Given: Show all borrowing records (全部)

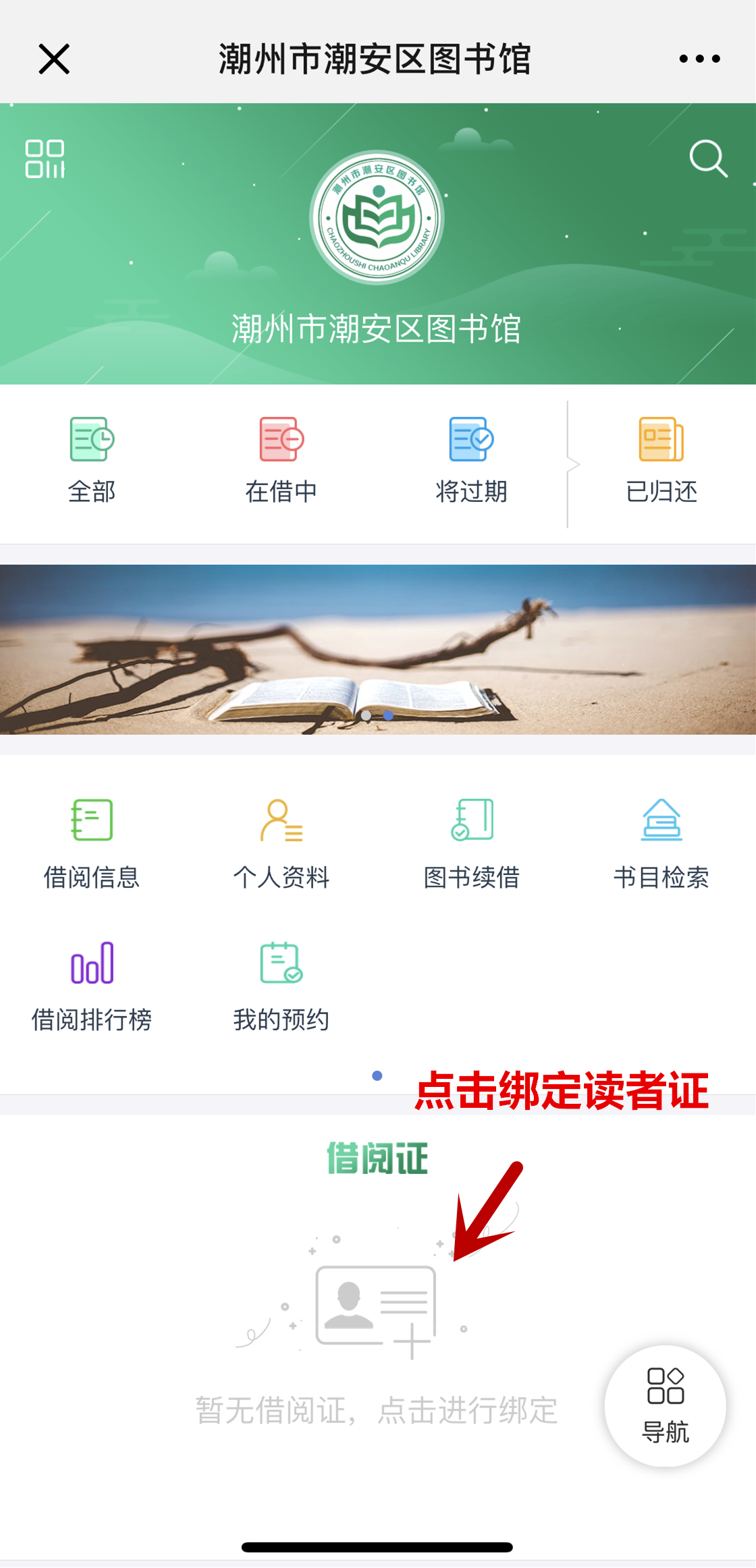Looking at the screenshot, I should pos(92,460).
